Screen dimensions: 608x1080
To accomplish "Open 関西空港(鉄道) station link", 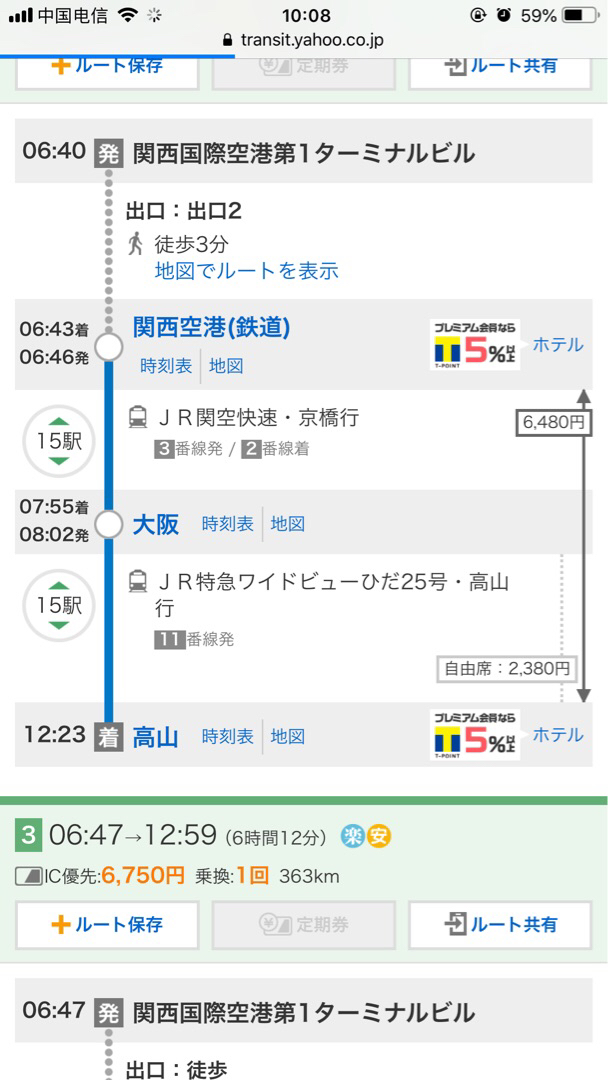I will pos(211,327).
